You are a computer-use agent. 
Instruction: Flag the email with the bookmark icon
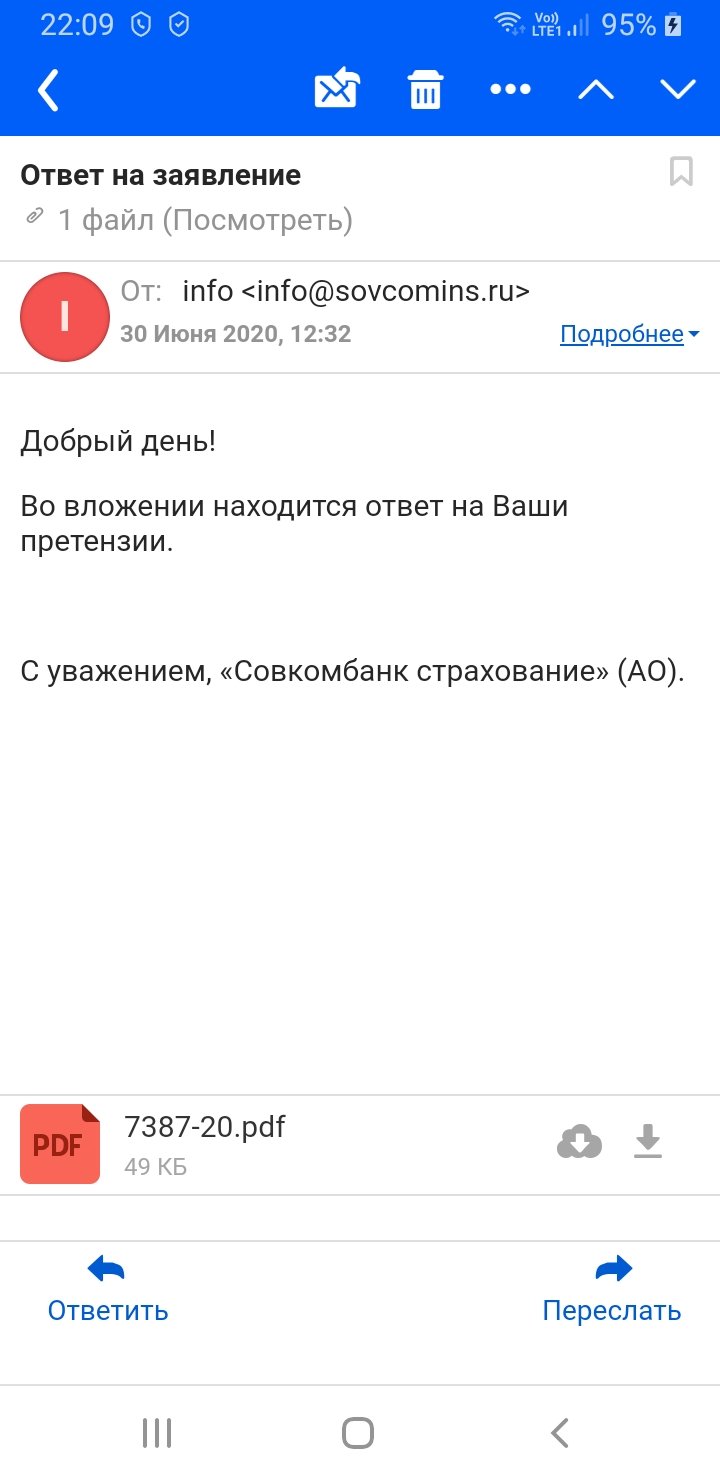(x=681, y=172)
